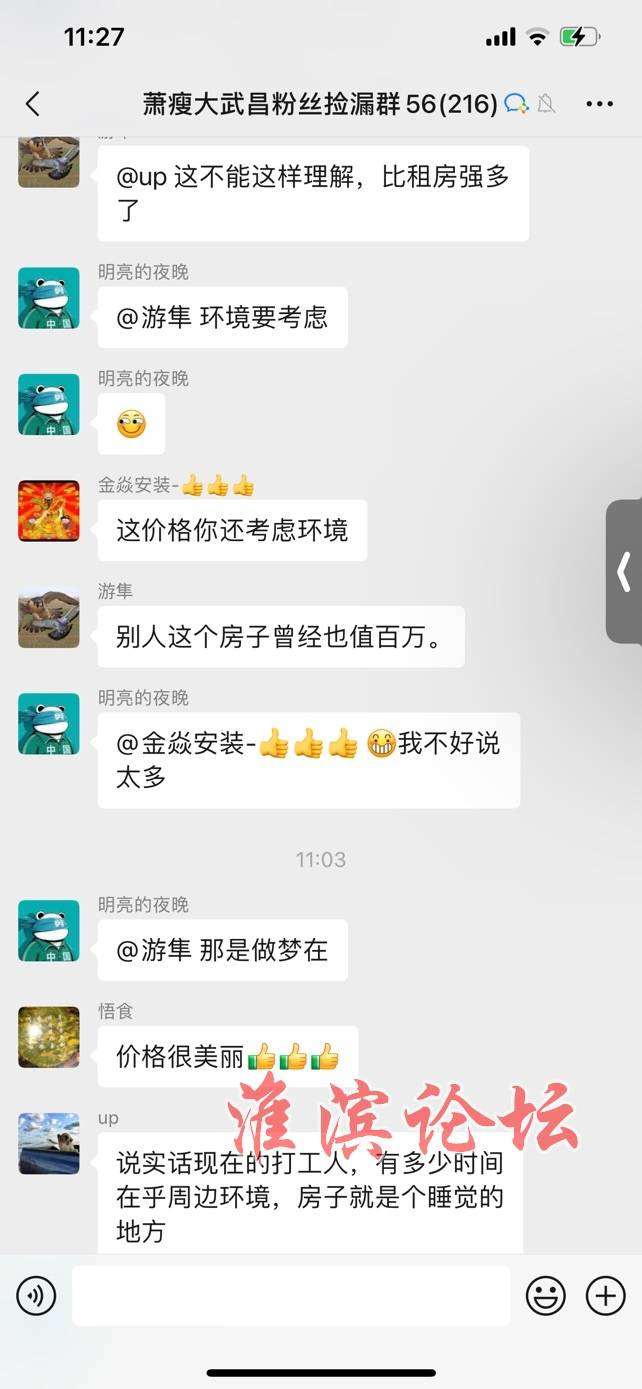Image resolution: width=642 pixels, height=1389 pixels.
Task: Open the group chat overflow menu
Action: coord(599,104)
